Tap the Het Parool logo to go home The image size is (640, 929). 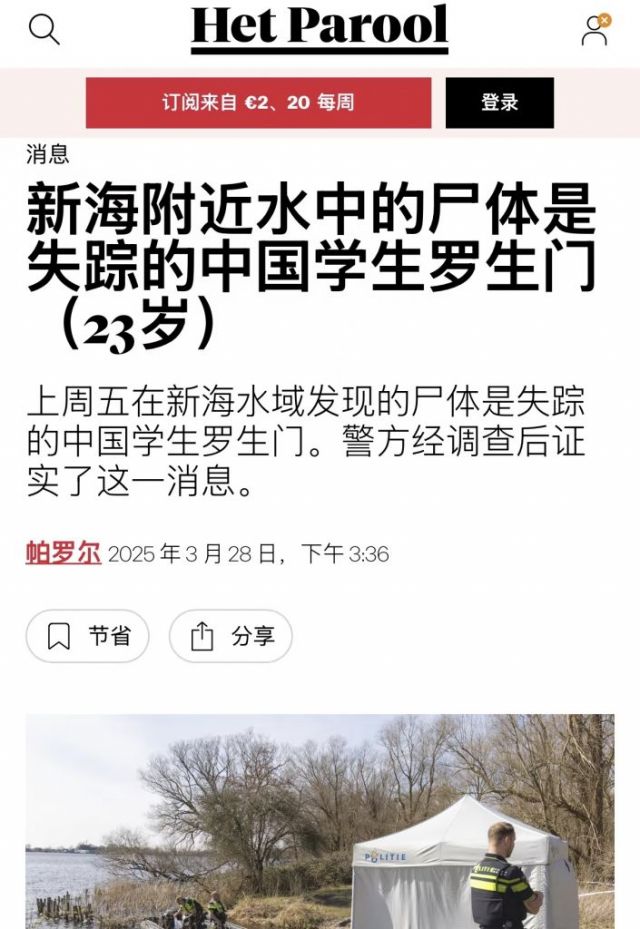pyautogui.click(x=320, y=27)
